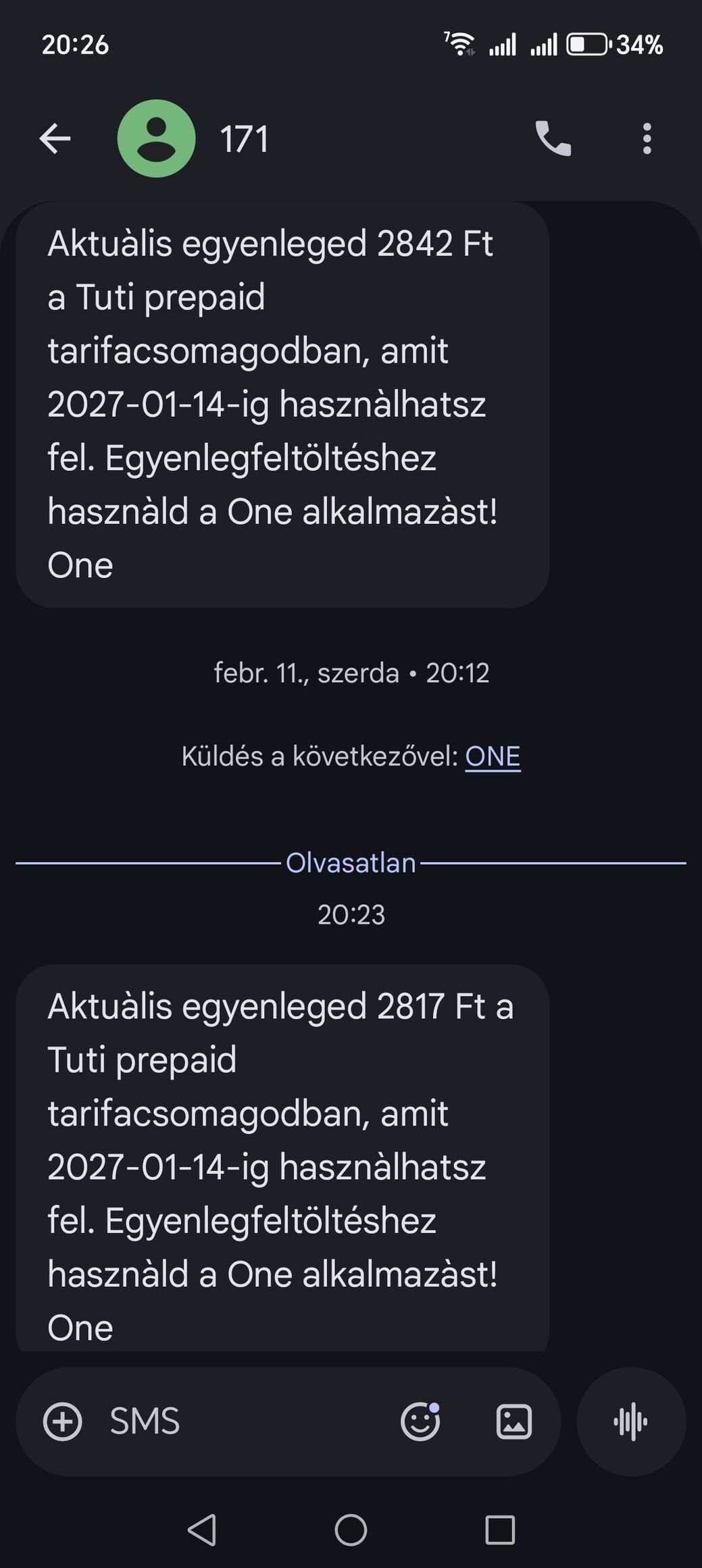Tap the ONE SIM selection link

pyautogui.click(x=493, y=756)
